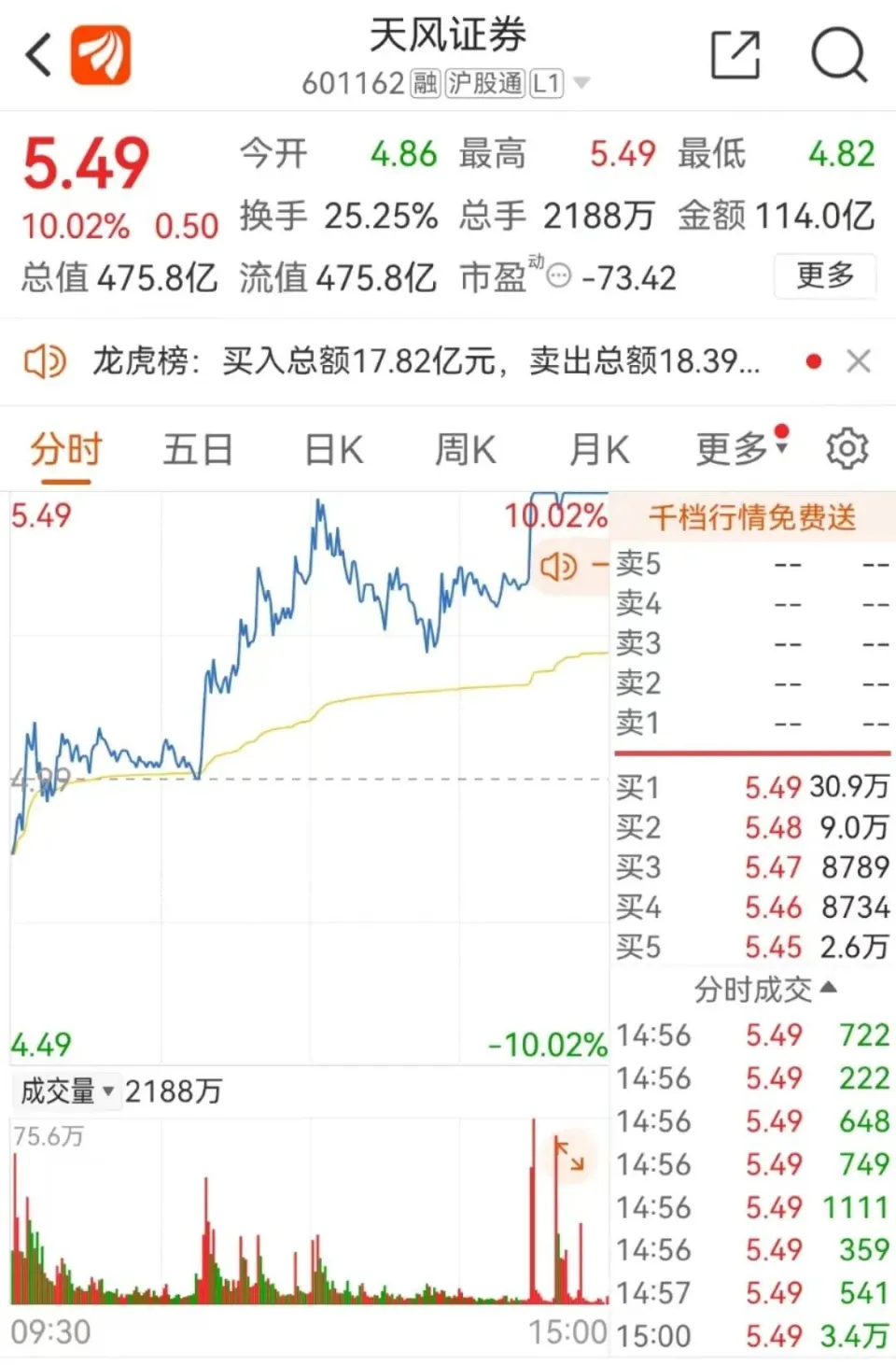Switch to the 月K chart tab
This screenshot has width=896, height=1365.
[x=598, y=450]
